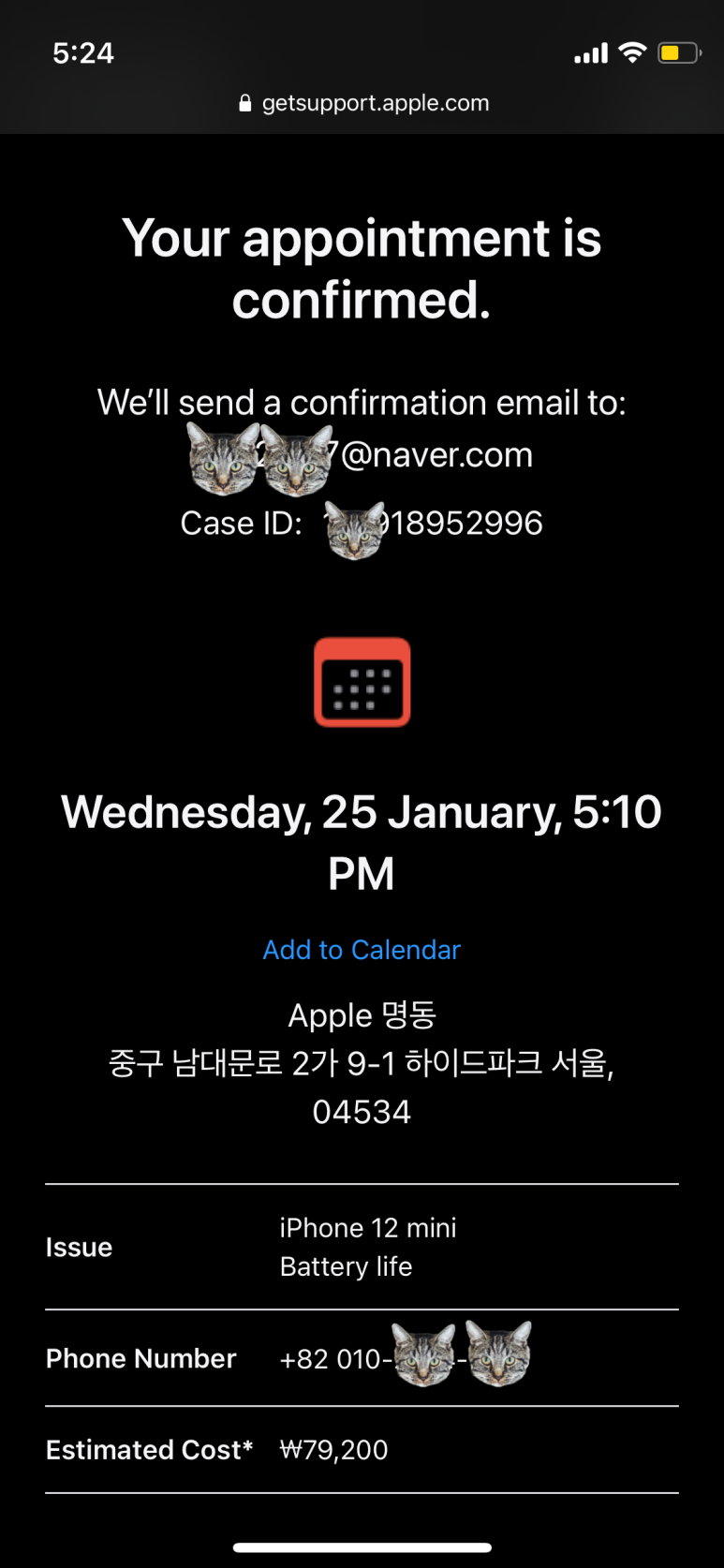Tap the getsupport.apple.com address bar
Image resolution: width=724 pixels, height=1568 pixels.
(x=363, y=103)
